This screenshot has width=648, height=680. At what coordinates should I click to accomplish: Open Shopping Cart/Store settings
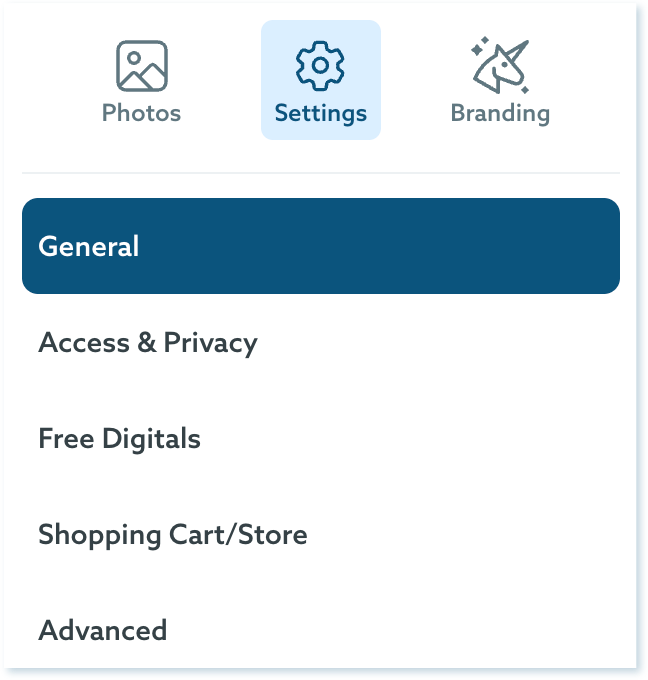[x=172, y=535]
